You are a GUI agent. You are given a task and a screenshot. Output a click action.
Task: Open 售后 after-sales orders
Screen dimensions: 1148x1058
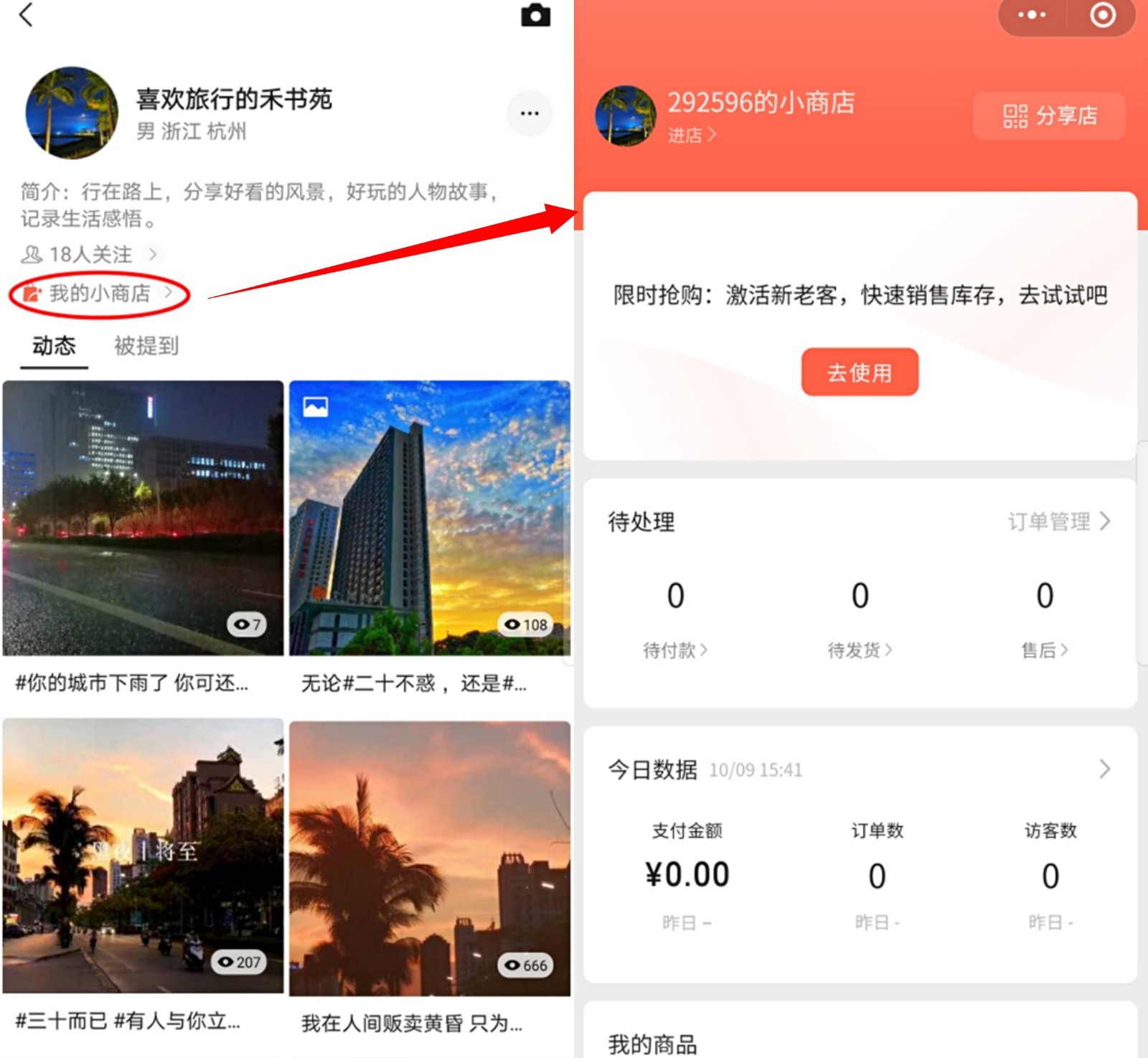tap(1045, 650)
